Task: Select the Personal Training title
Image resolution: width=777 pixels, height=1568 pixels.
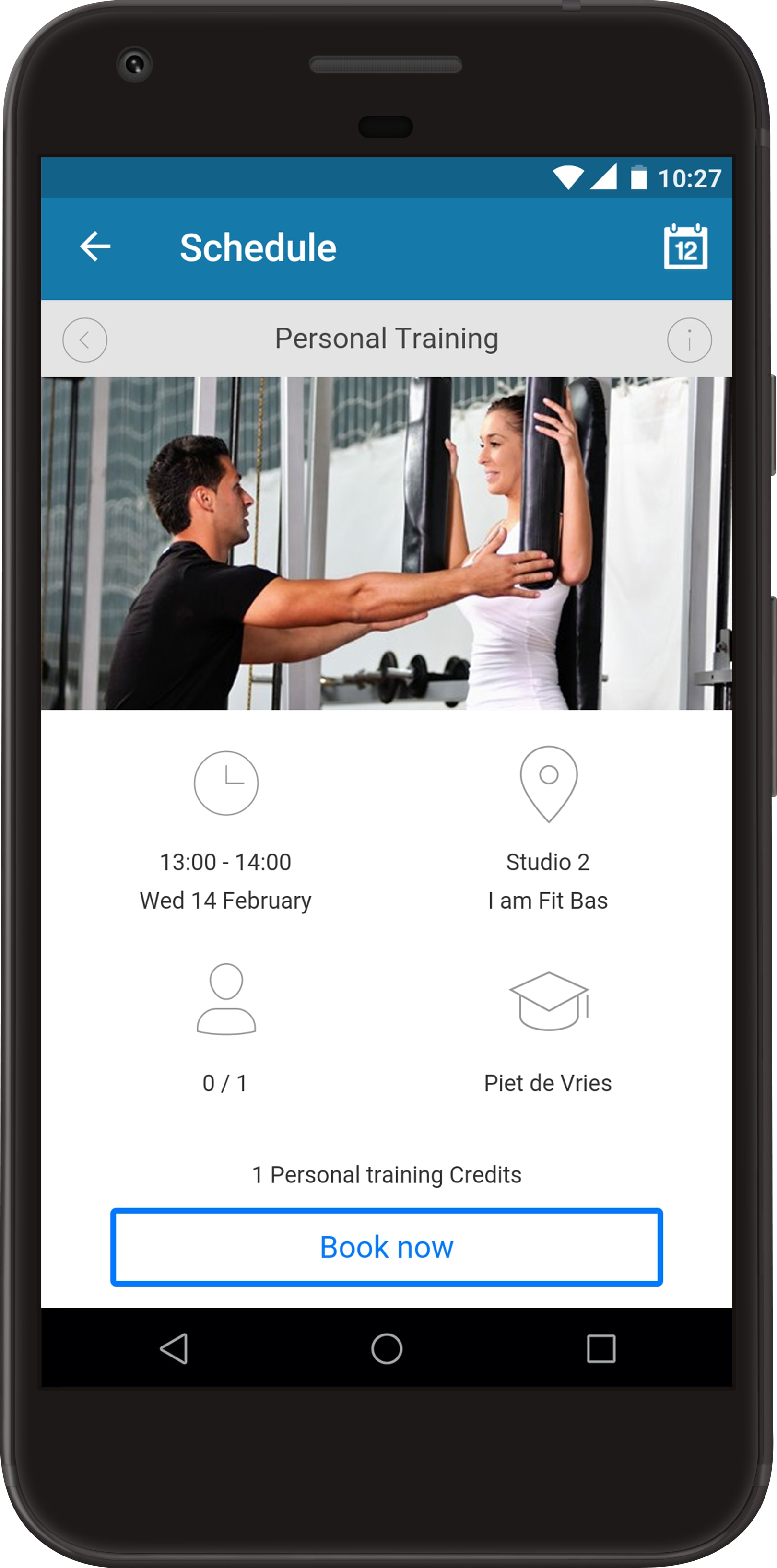Action: pyautogui.click(x=387, y=339)
